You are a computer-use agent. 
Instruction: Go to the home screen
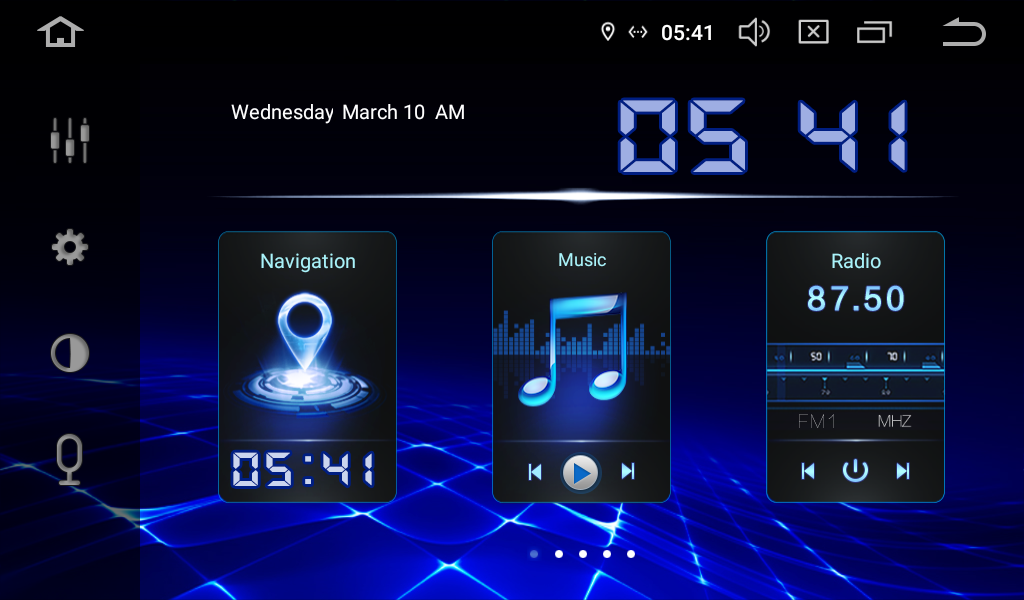tap(60, 32)
